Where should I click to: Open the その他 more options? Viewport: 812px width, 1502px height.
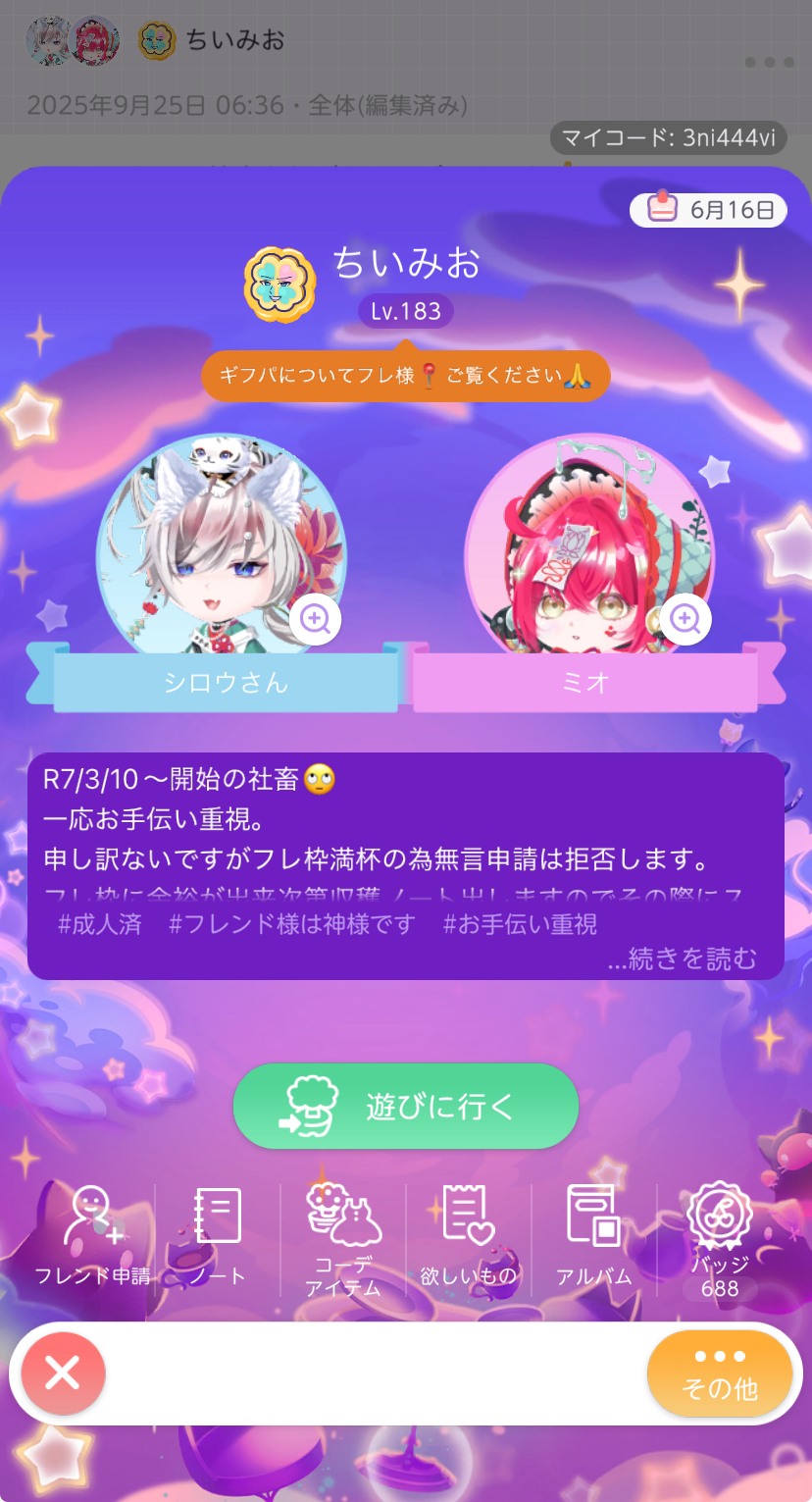pyautogui.click(x=719, y=1373)
